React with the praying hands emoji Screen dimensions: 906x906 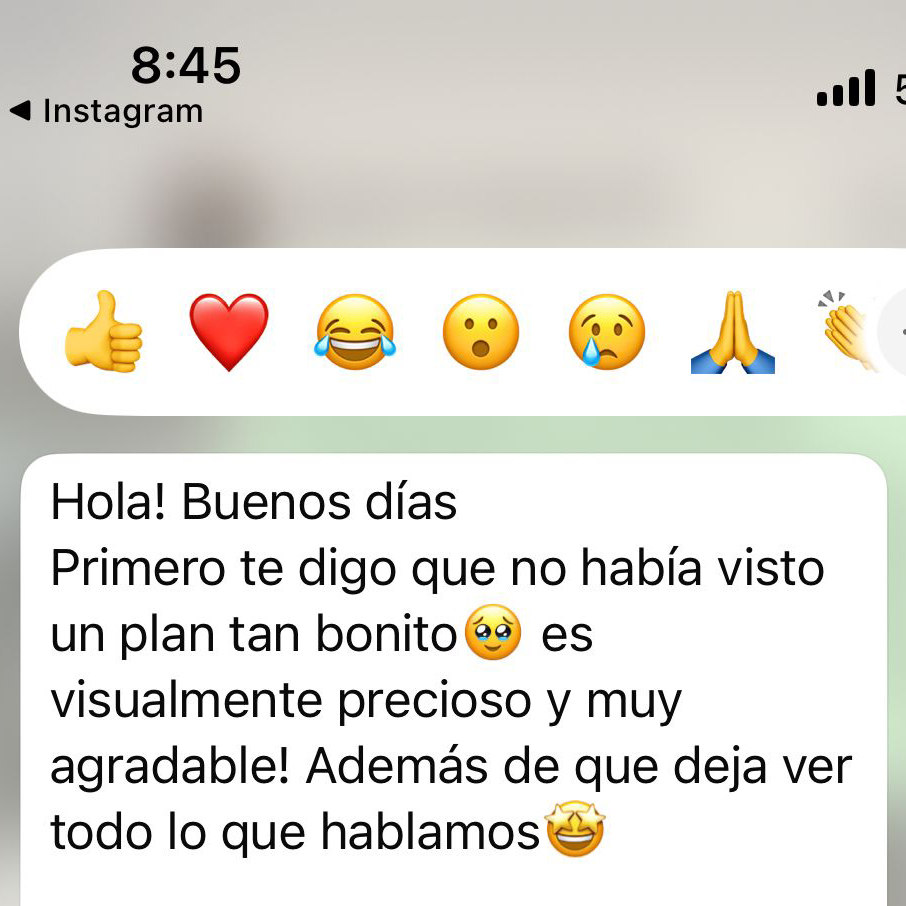(733, 332)
